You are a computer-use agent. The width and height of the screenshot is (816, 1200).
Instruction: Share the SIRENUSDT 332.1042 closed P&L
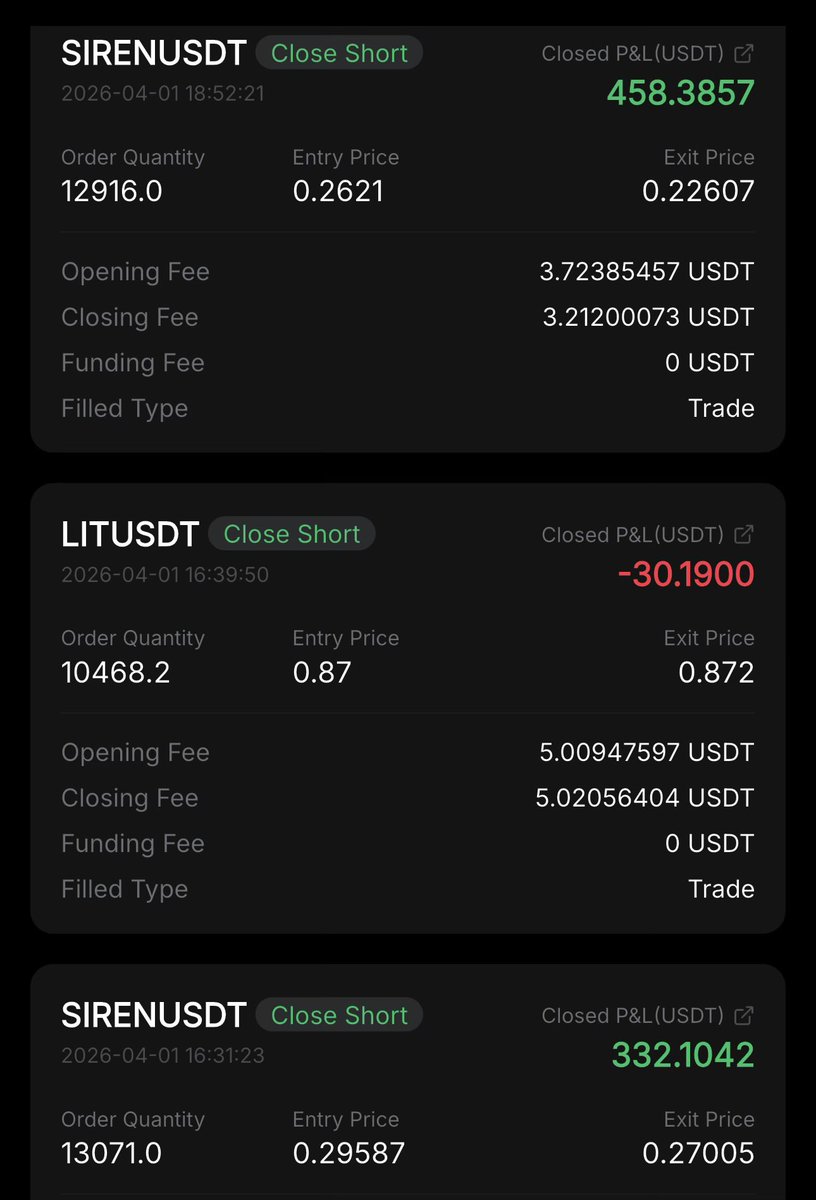click(x=743, y=1016)
